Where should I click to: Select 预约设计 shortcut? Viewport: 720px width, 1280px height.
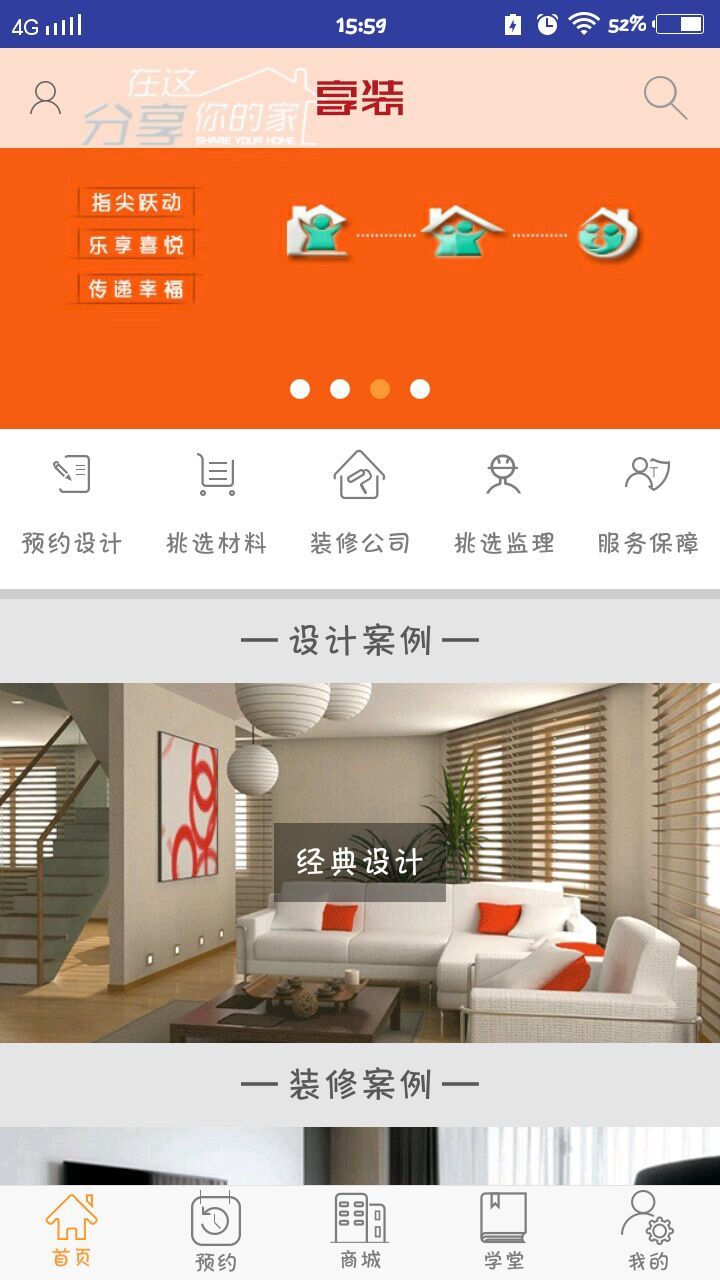point(72,503)
